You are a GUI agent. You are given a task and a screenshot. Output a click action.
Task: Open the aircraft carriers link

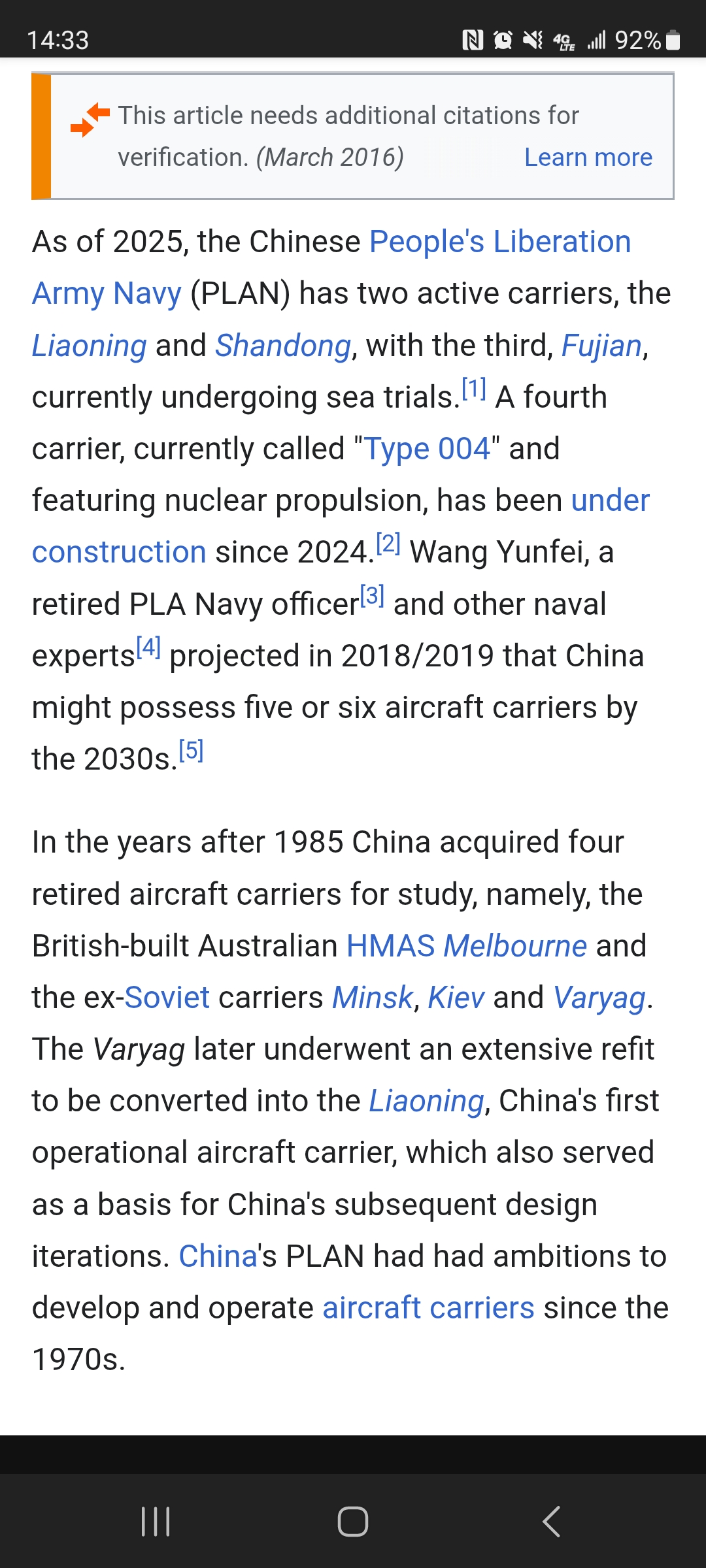(429, 1307)
